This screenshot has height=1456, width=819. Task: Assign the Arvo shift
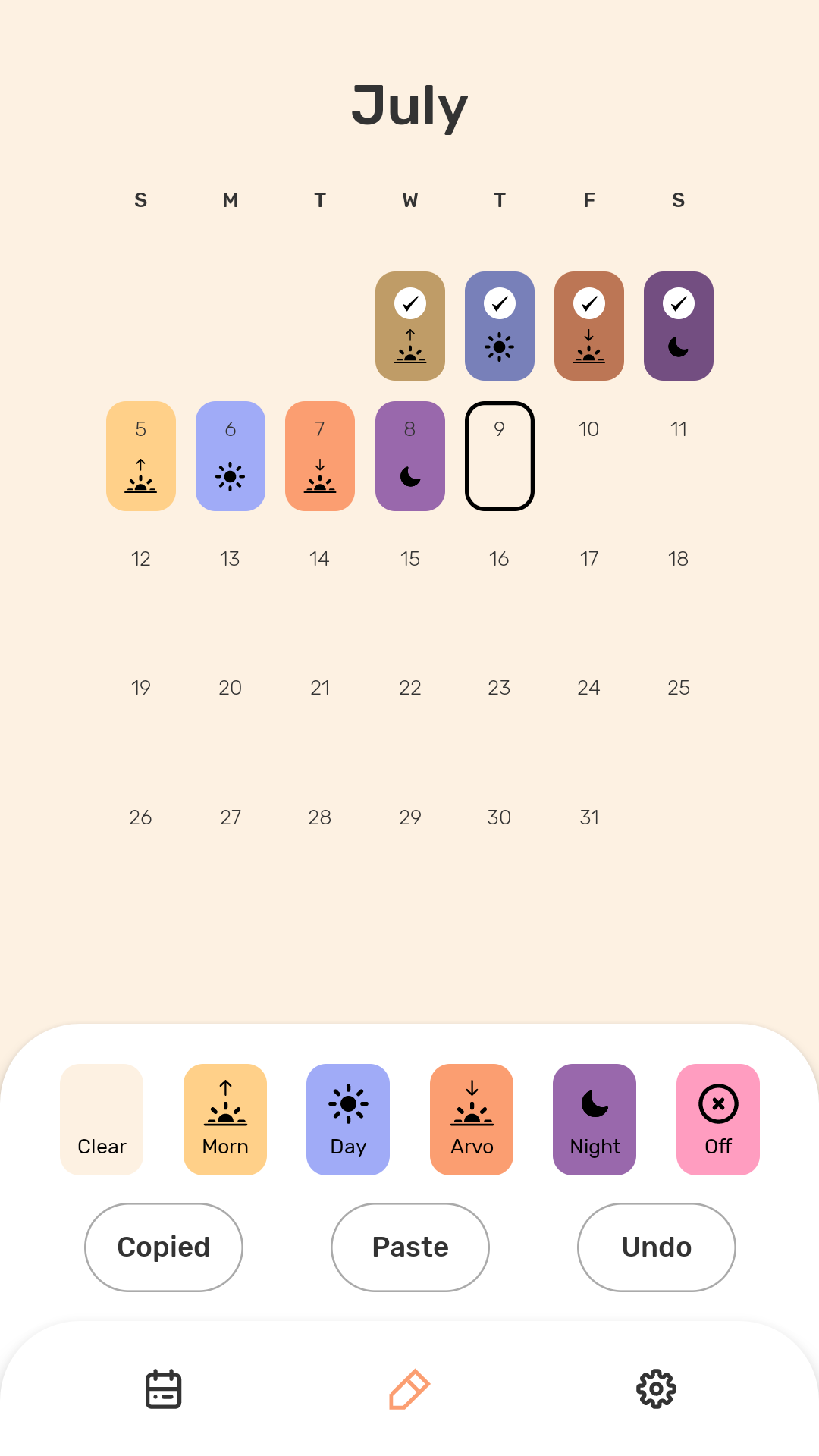click(x=472, y=1119)
